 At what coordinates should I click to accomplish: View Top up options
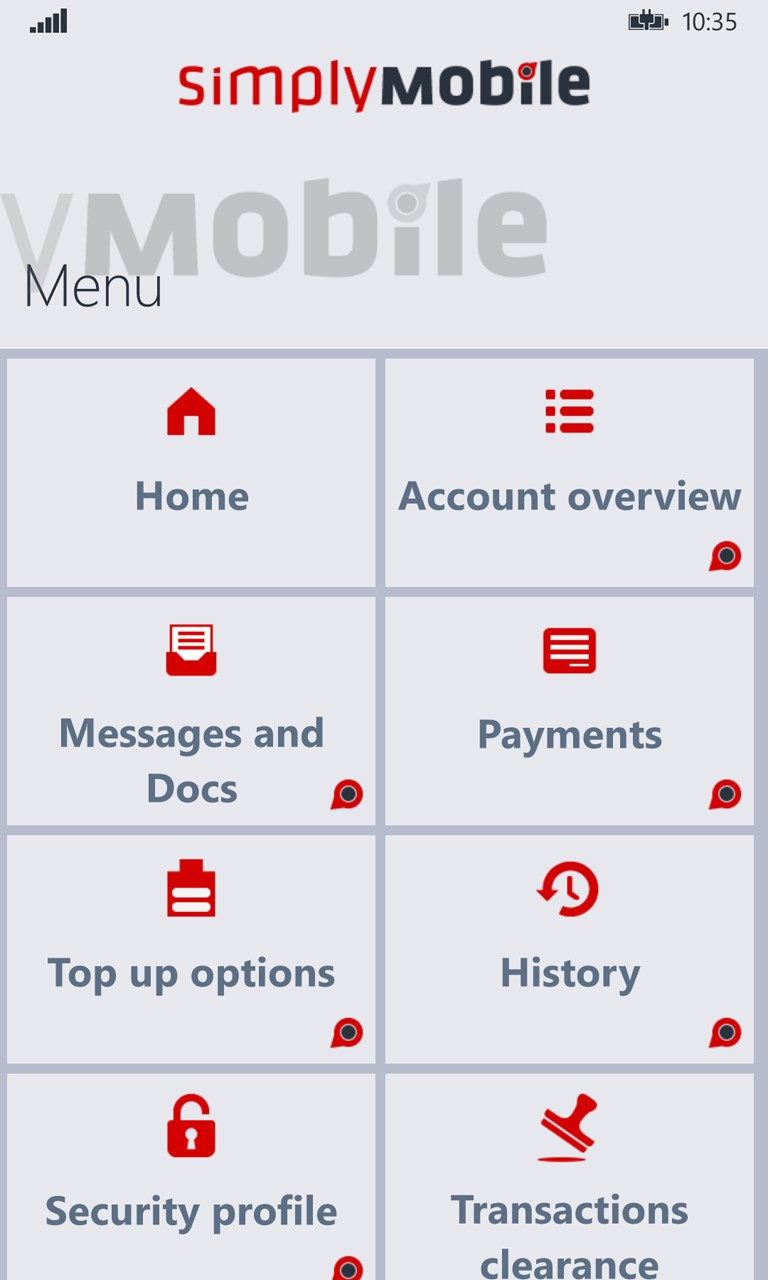pyautogui.click(x=191, y=948)
